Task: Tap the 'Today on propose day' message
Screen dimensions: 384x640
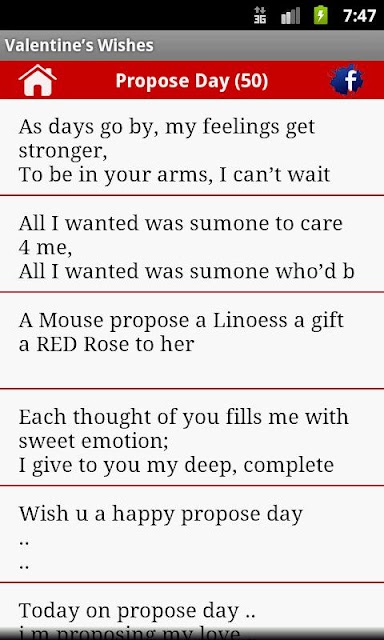Action: click(192, 611)
